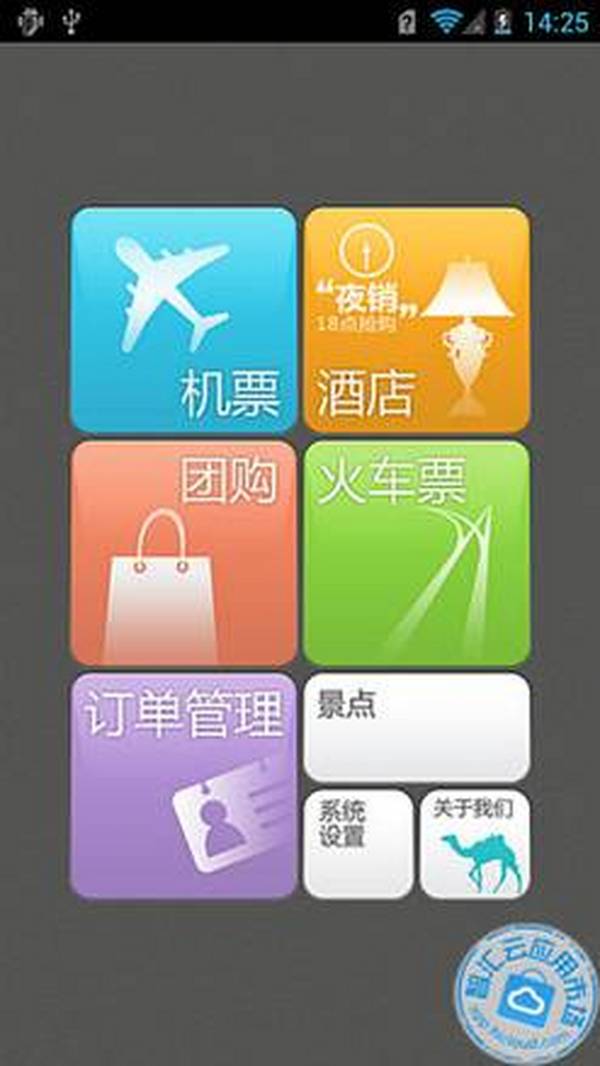Go to 订单管理 order management
600x1066 pixels.
coord(183,785)
